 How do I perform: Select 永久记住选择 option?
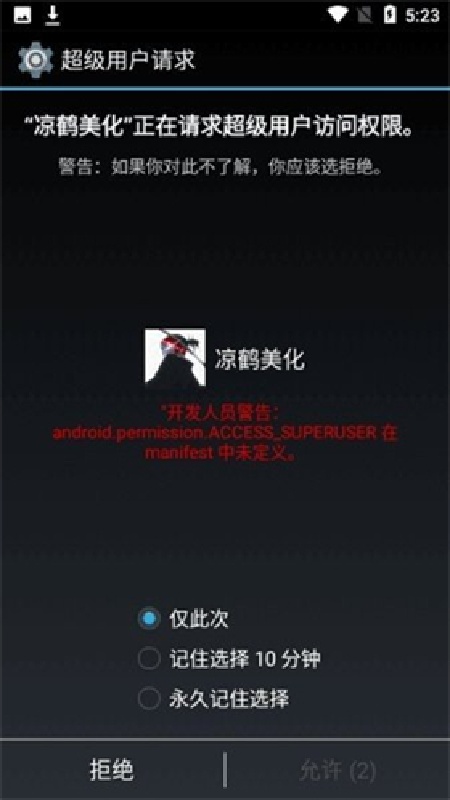click(213, 698)
